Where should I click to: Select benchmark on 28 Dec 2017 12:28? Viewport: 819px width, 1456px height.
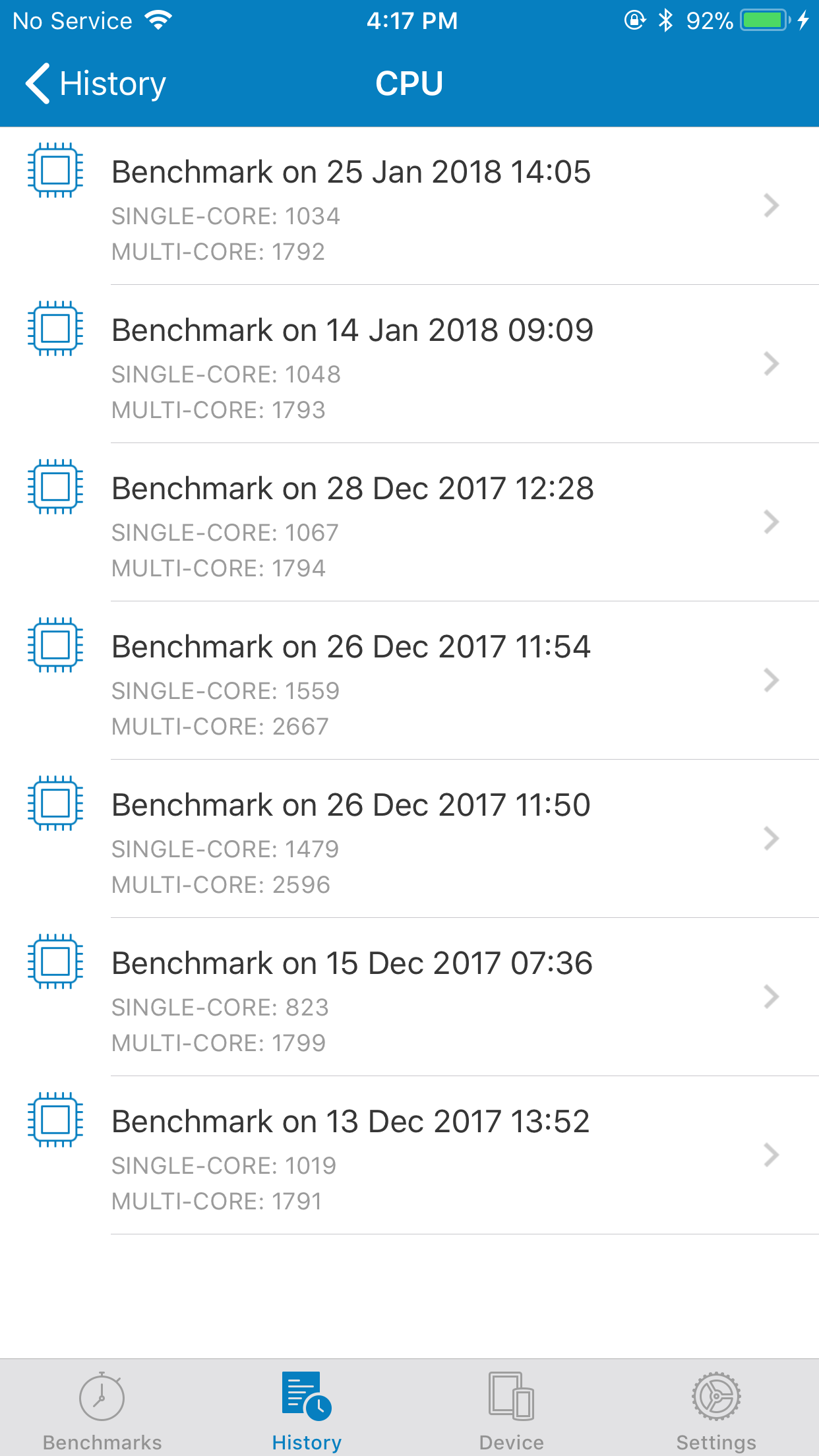click(x=409, y=522)
